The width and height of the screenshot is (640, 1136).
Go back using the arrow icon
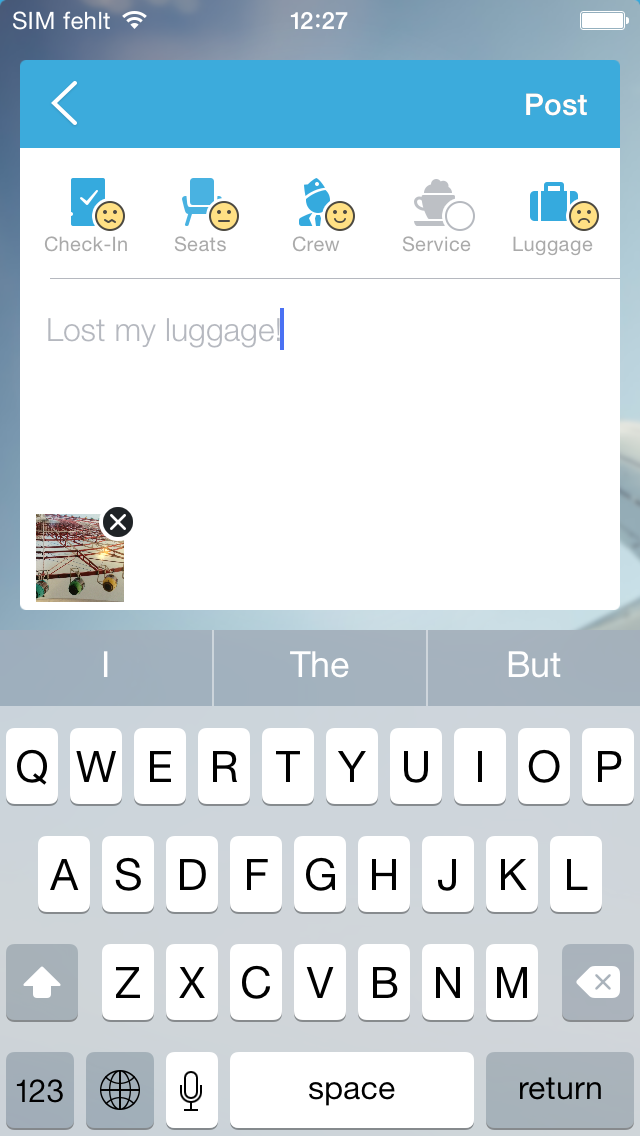click(x=65, y=104)
